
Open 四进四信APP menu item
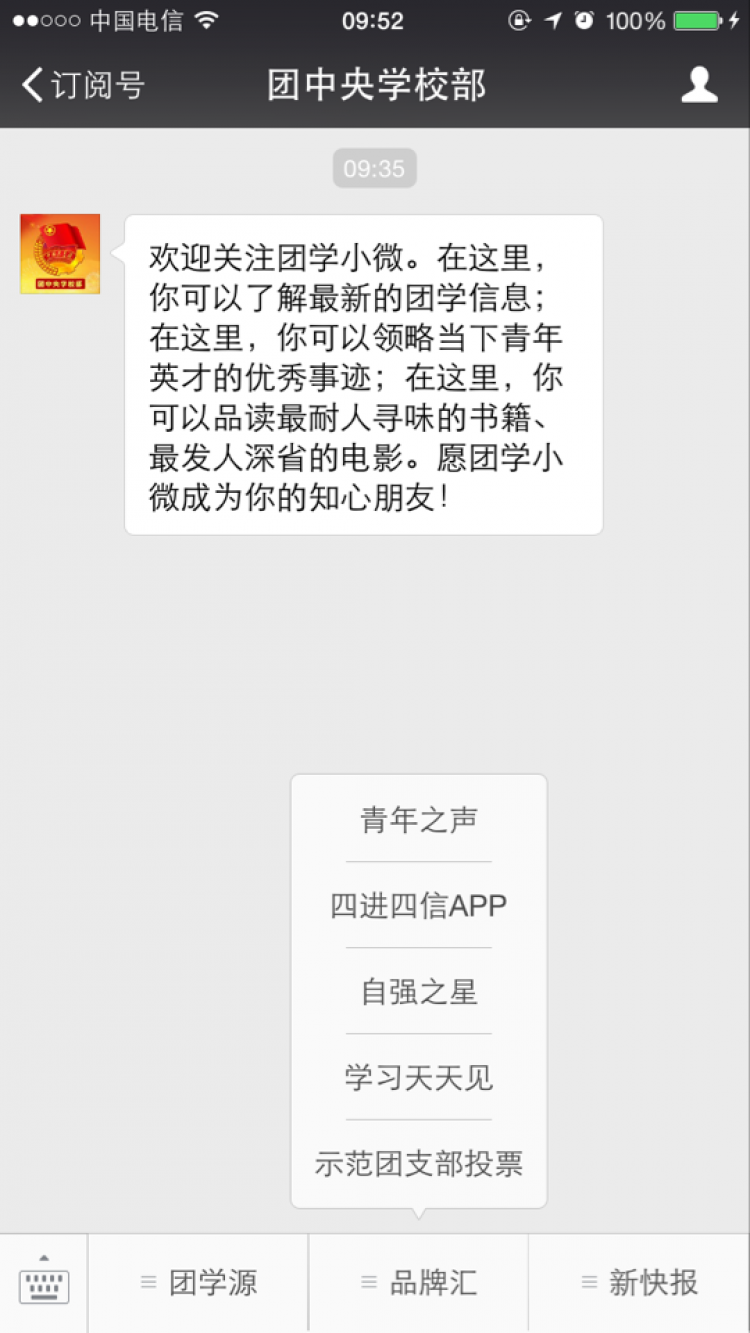419,906
